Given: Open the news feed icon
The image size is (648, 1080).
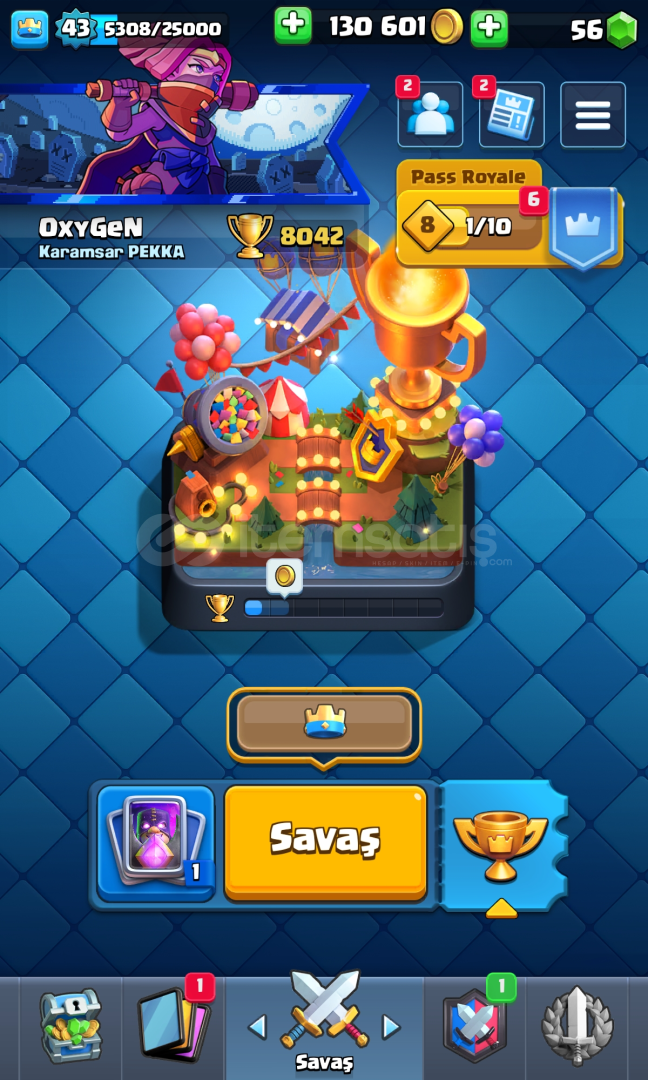Looking at the screenshot, I should point(511,114).
